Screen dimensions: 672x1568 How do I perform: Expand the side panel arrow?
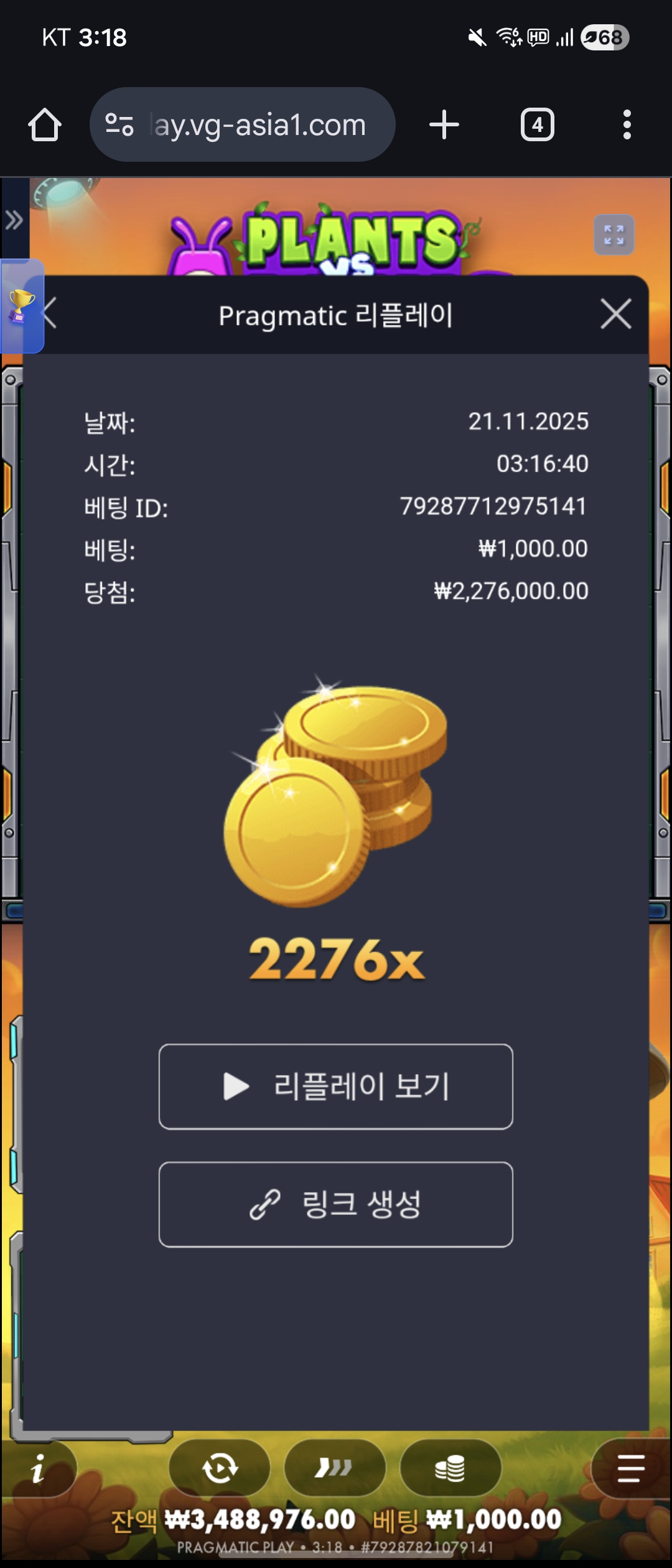click(14, 220)
